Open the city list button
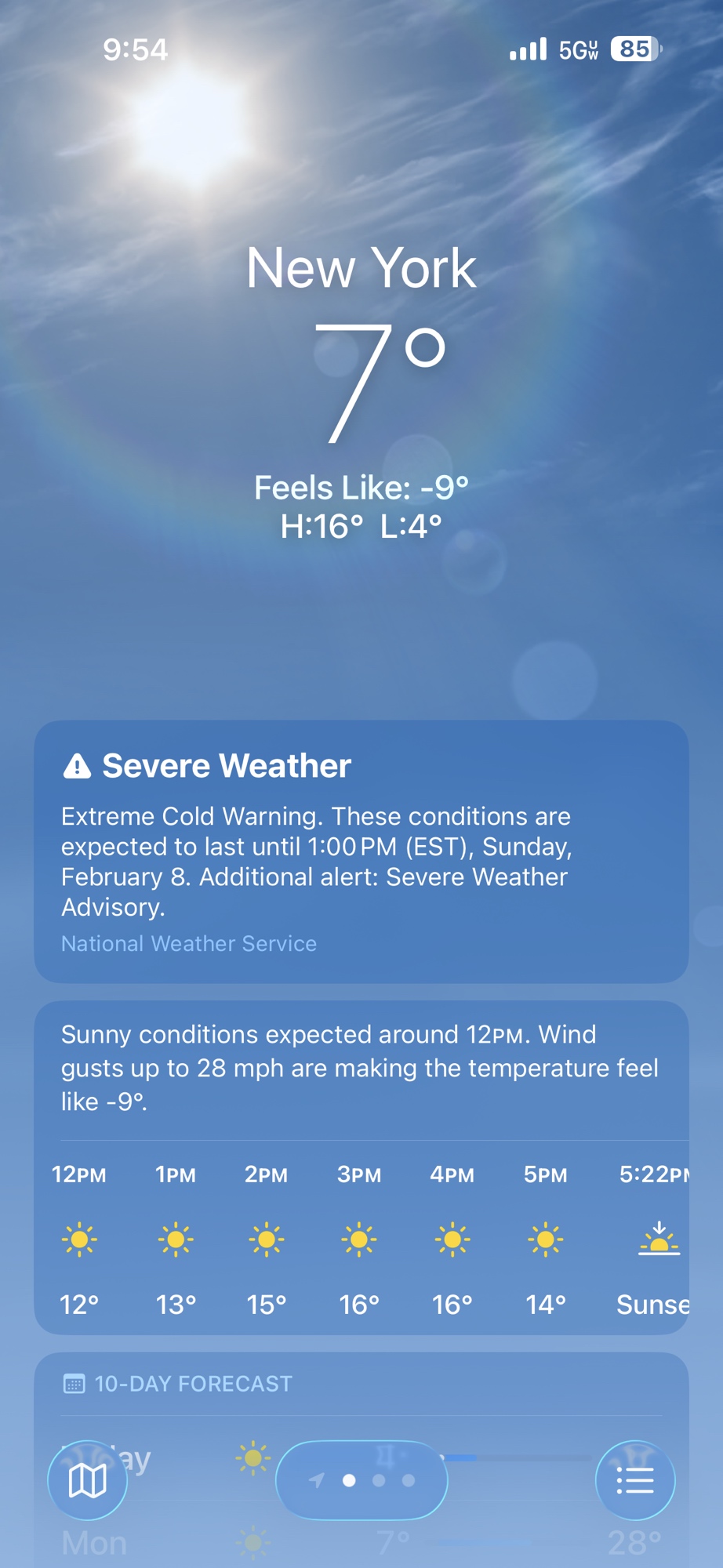 [x=634, y=1480]
